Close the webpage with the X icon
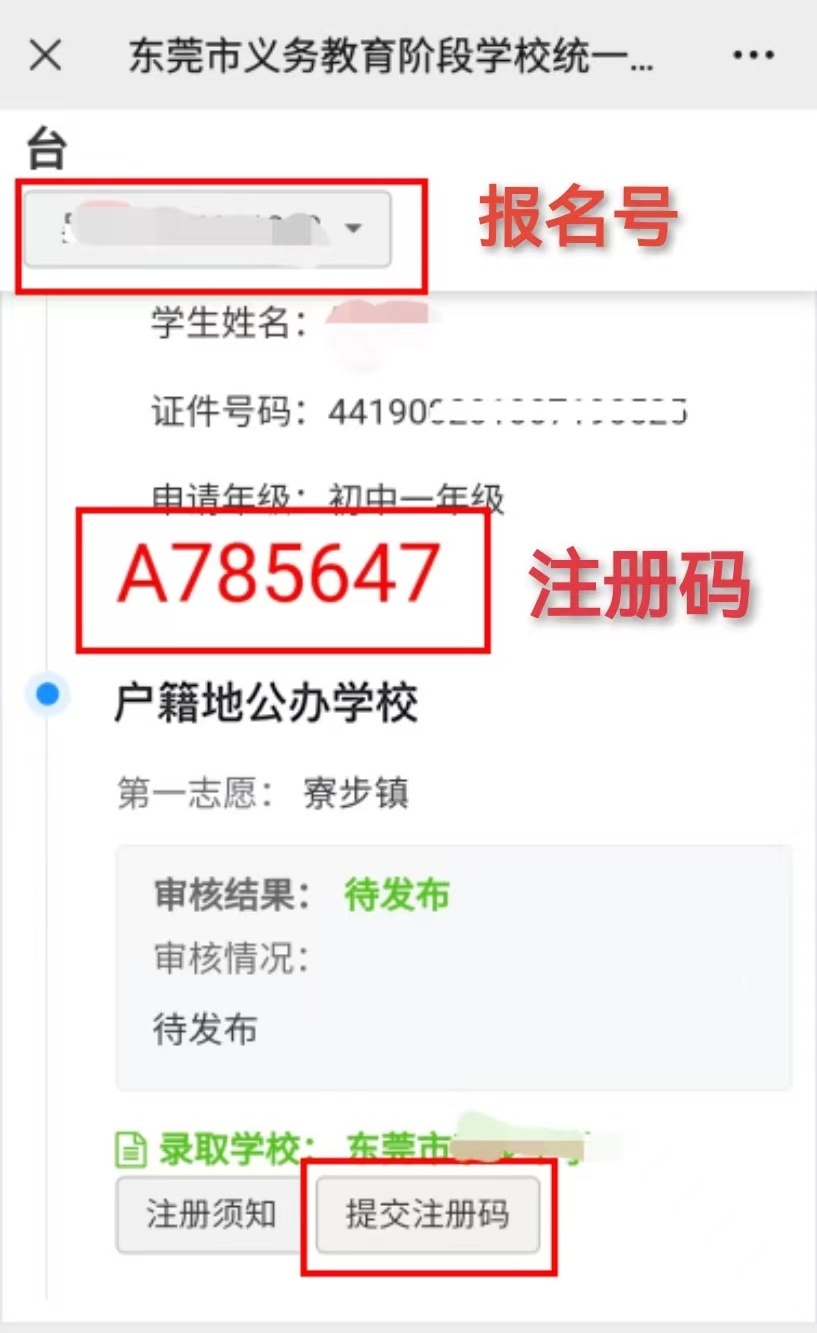This screenshot has height=1333, width=817. coord(45,56)
